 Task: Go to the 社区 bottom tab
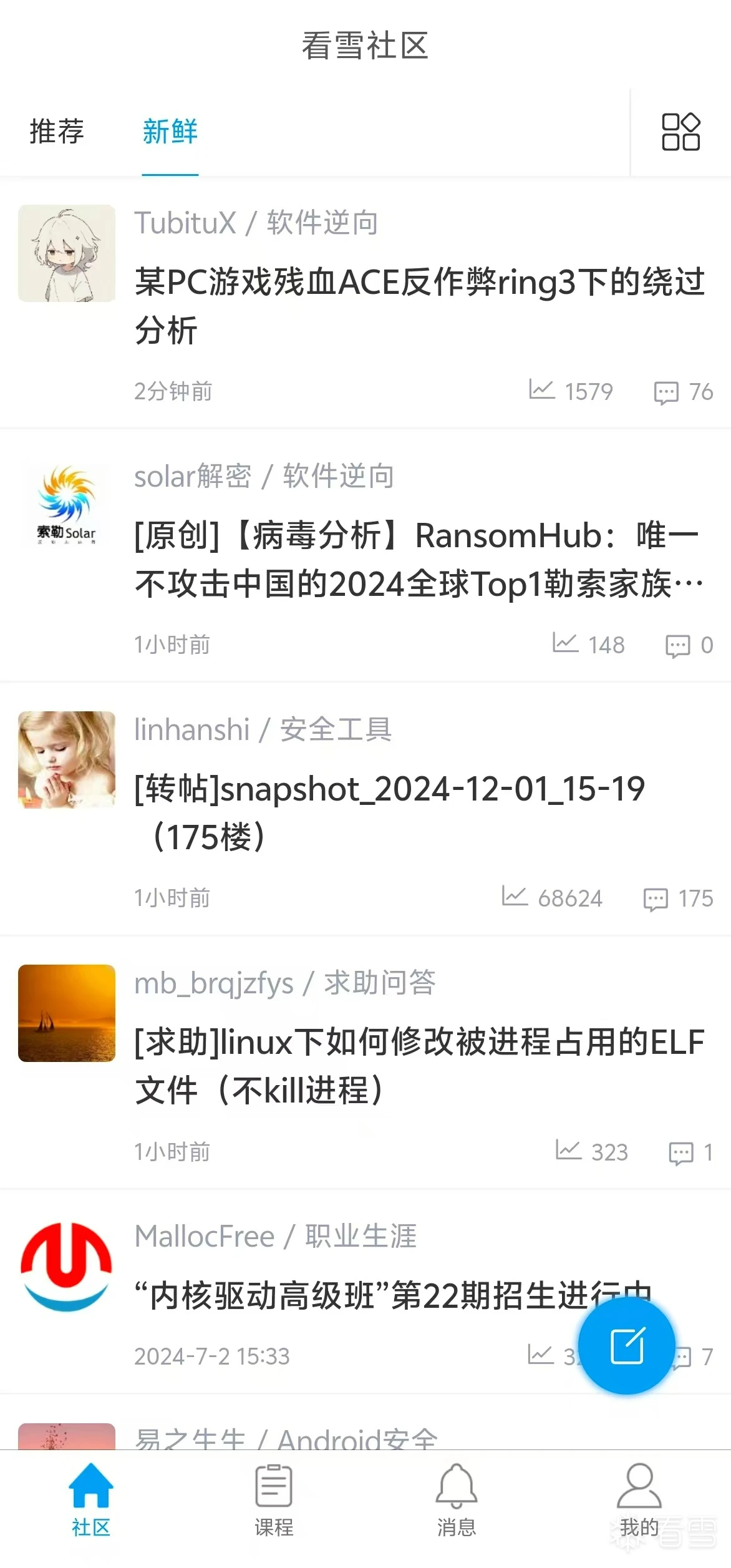pos(91,1500)
